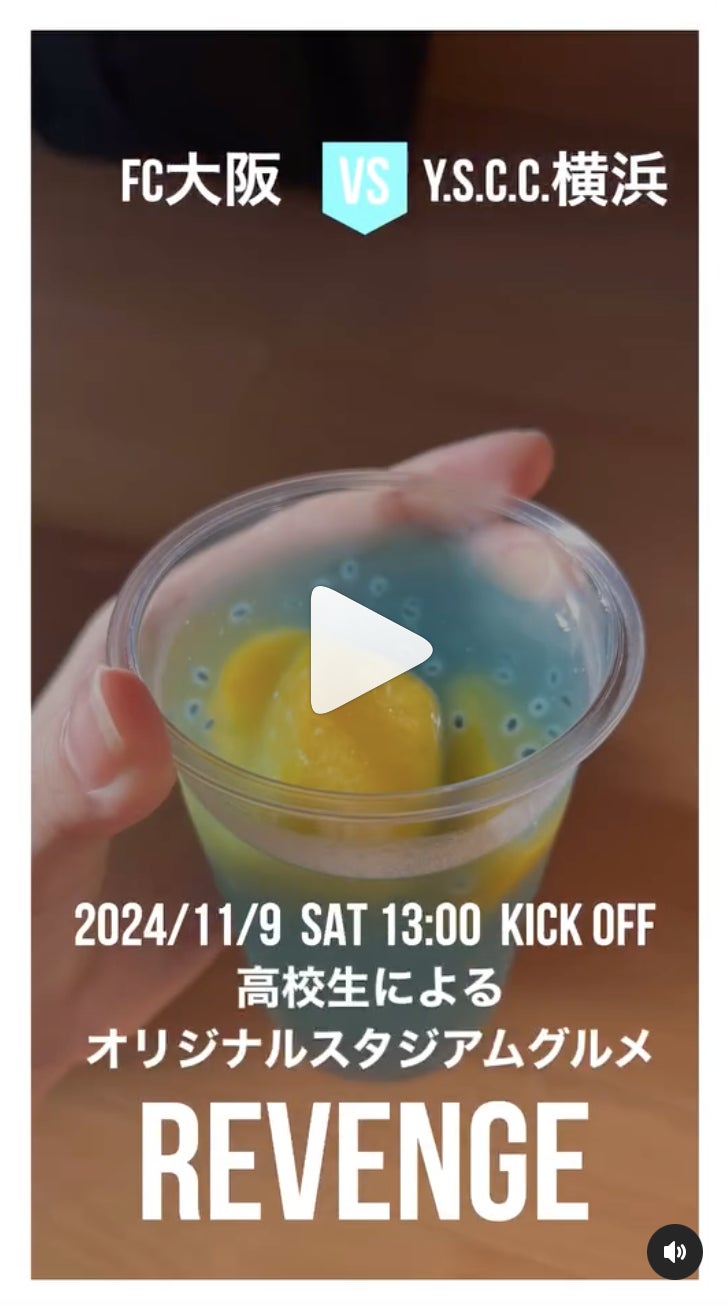The image size is (728, 1306).
Task: Play the FC大阪 vs Y.S.C.C.横浜 video
Action: click(366, 650)
